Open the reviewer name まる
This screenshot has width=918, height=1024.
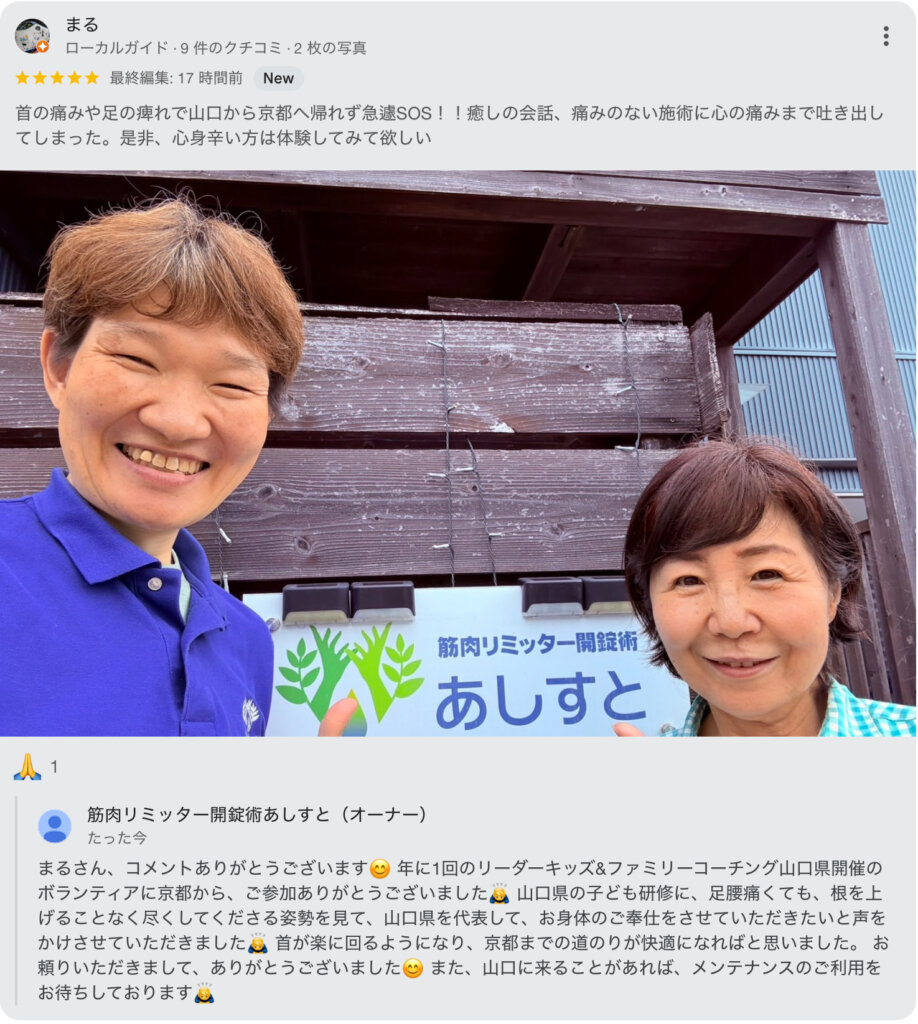[x=82, y=24]
